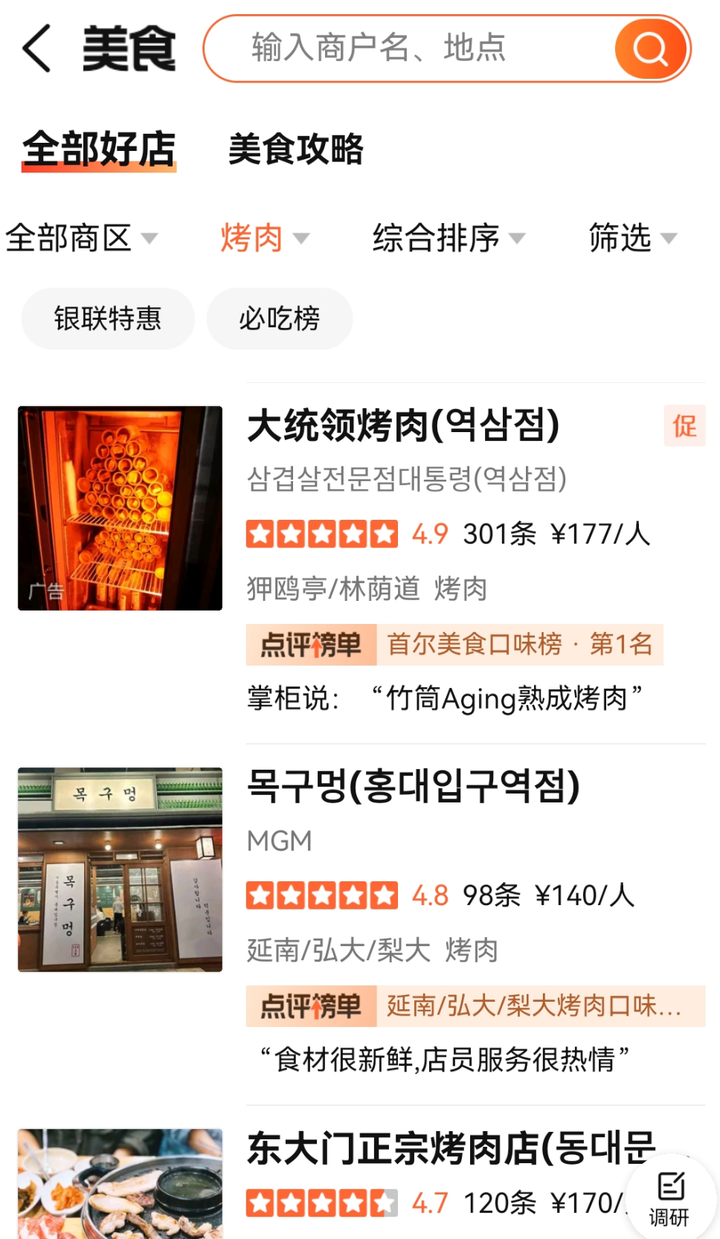This screenshot has height=1239, width=720.
Task: Open the 综合排序 sorting dropdown
Action: (449, 238)
